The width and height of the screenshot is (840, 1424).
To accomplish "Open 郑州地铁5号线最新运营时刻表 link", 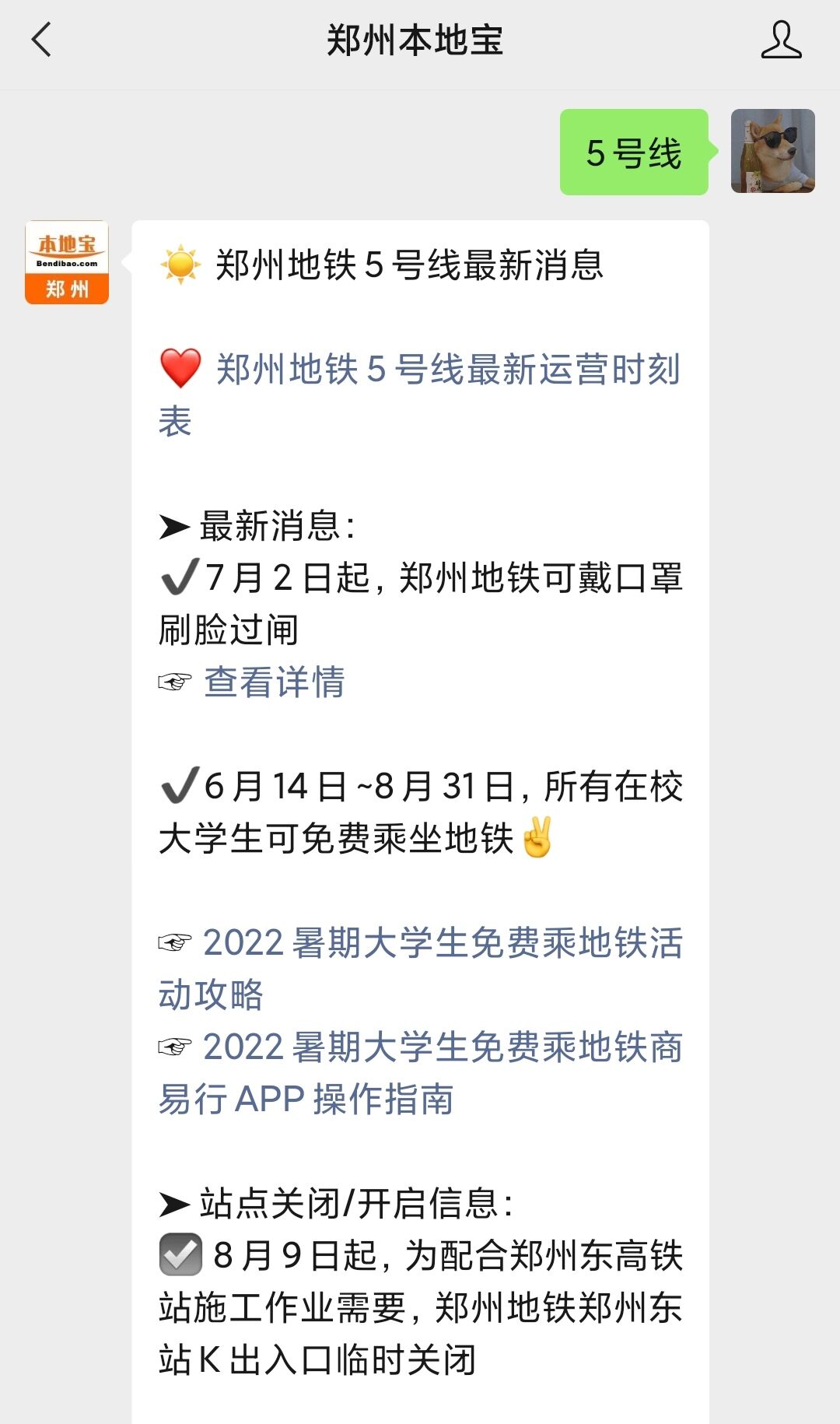I will coord(447,370).
